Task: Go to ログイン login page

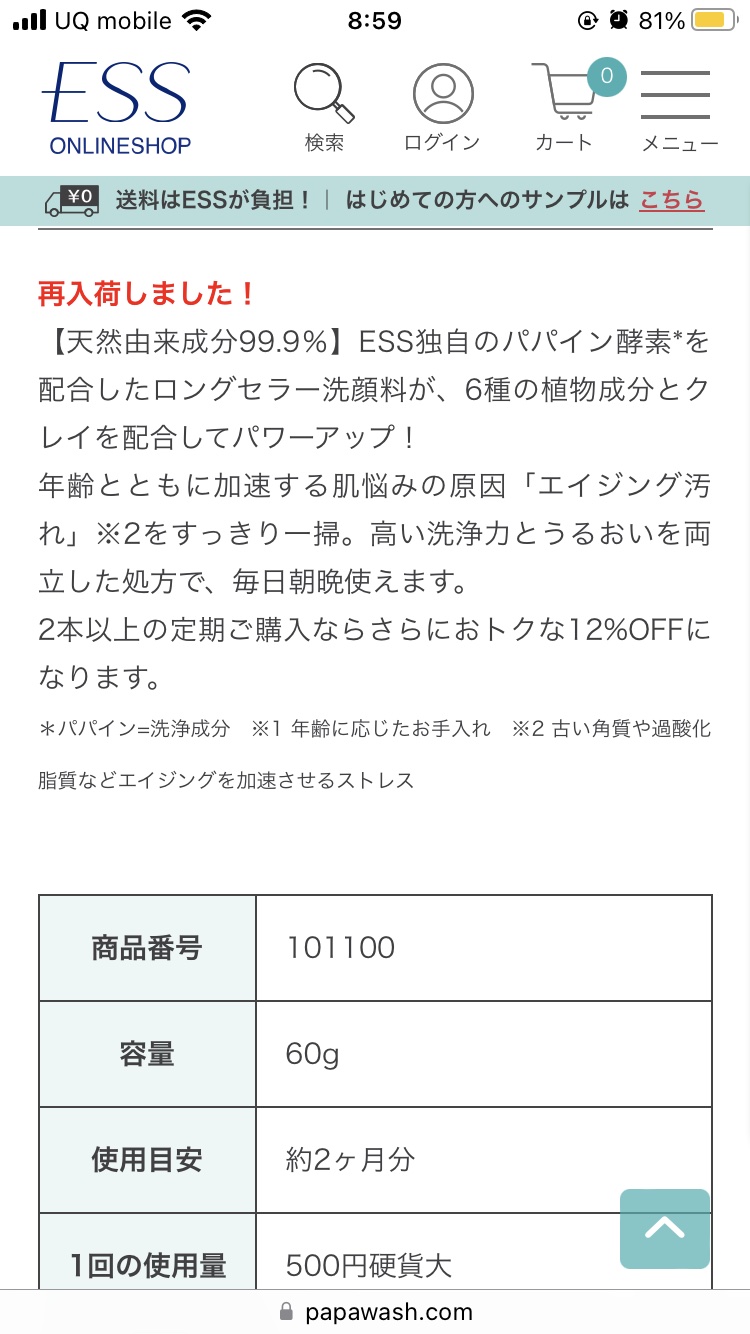Action: click(442, 108)
